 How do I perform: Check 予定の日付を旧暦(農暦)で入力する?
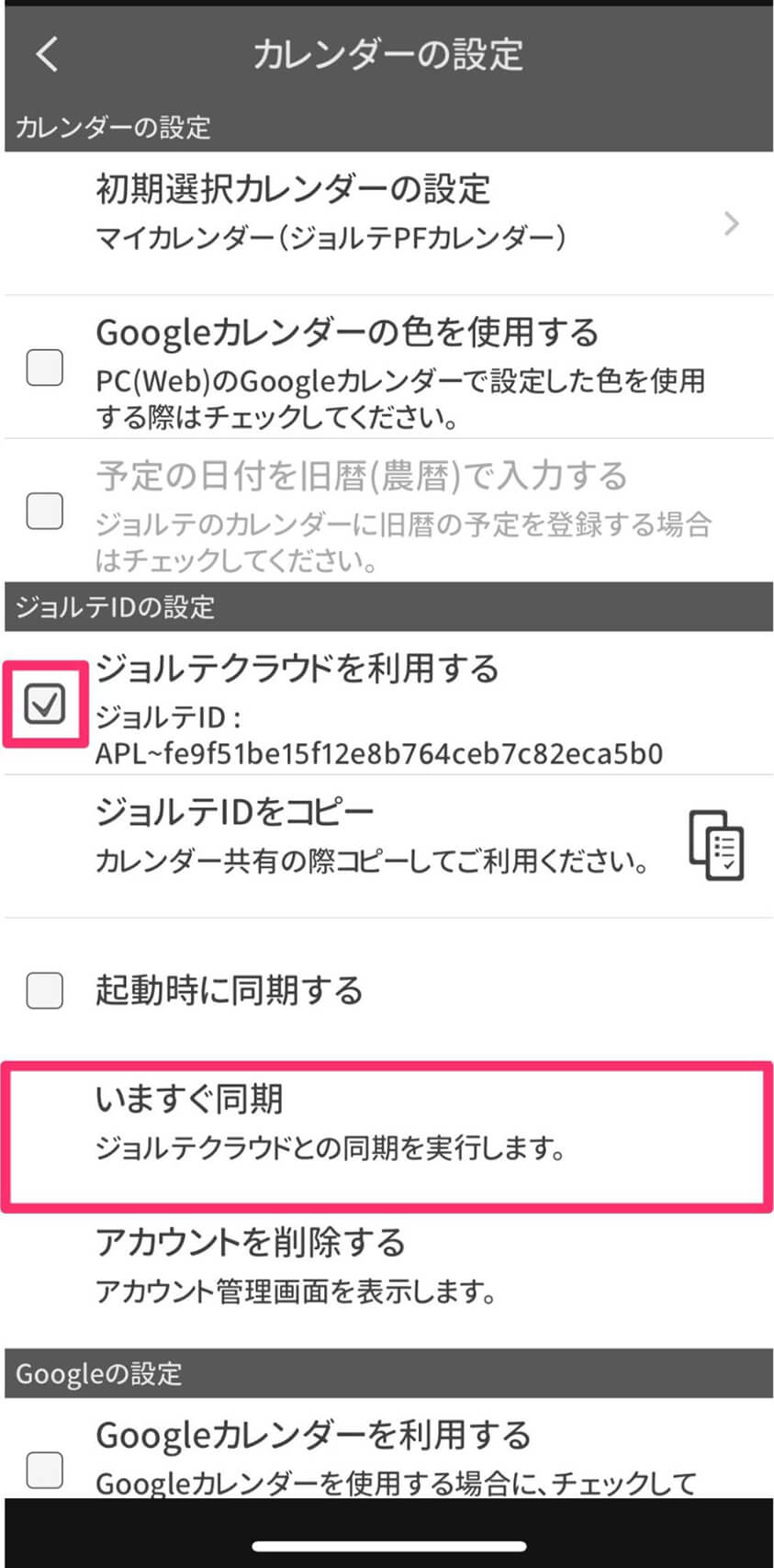pyautogui.click(x=44, y=511)
